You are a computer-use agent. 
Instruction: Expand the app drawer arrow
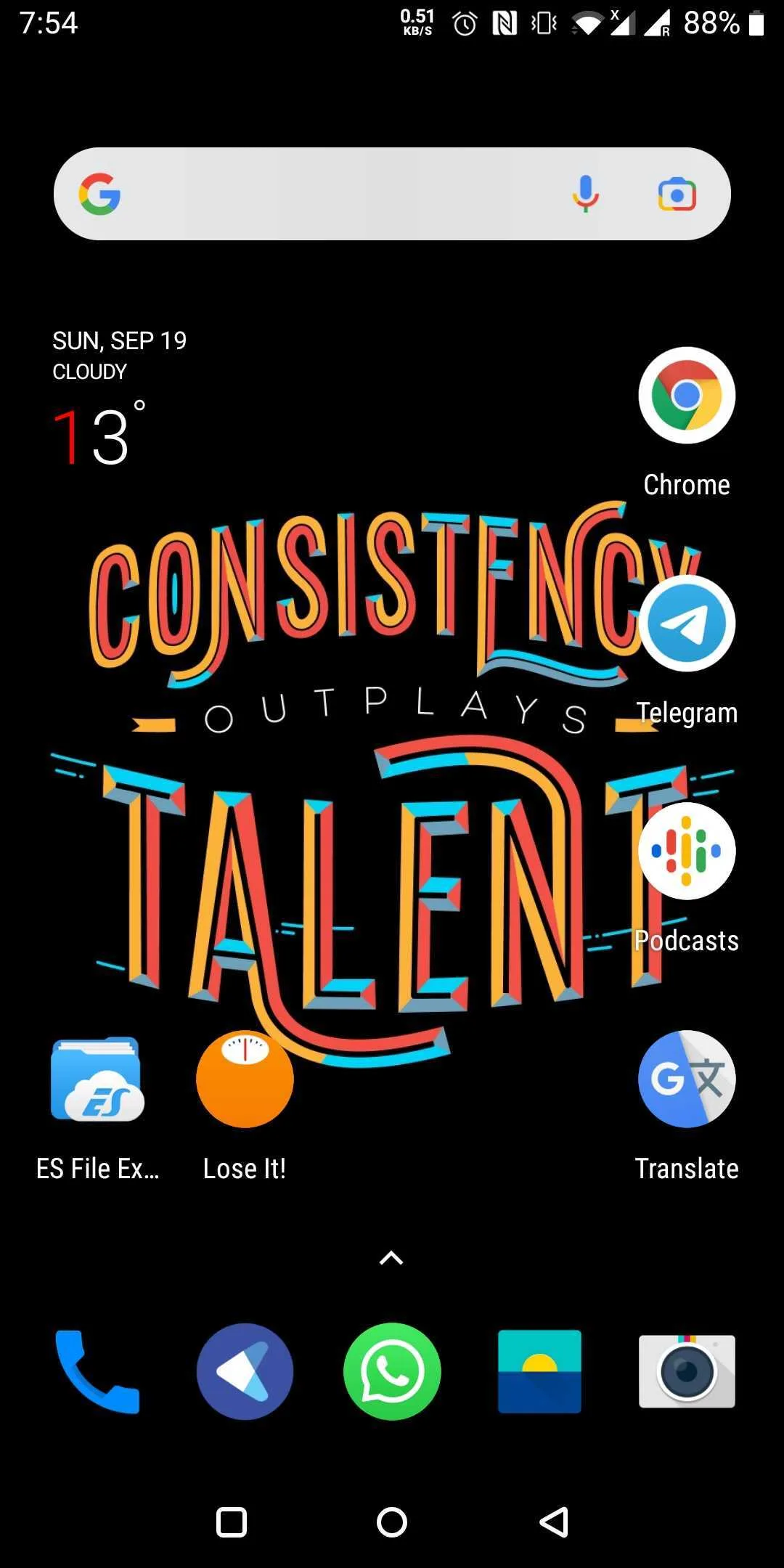tap(391, 1258)
